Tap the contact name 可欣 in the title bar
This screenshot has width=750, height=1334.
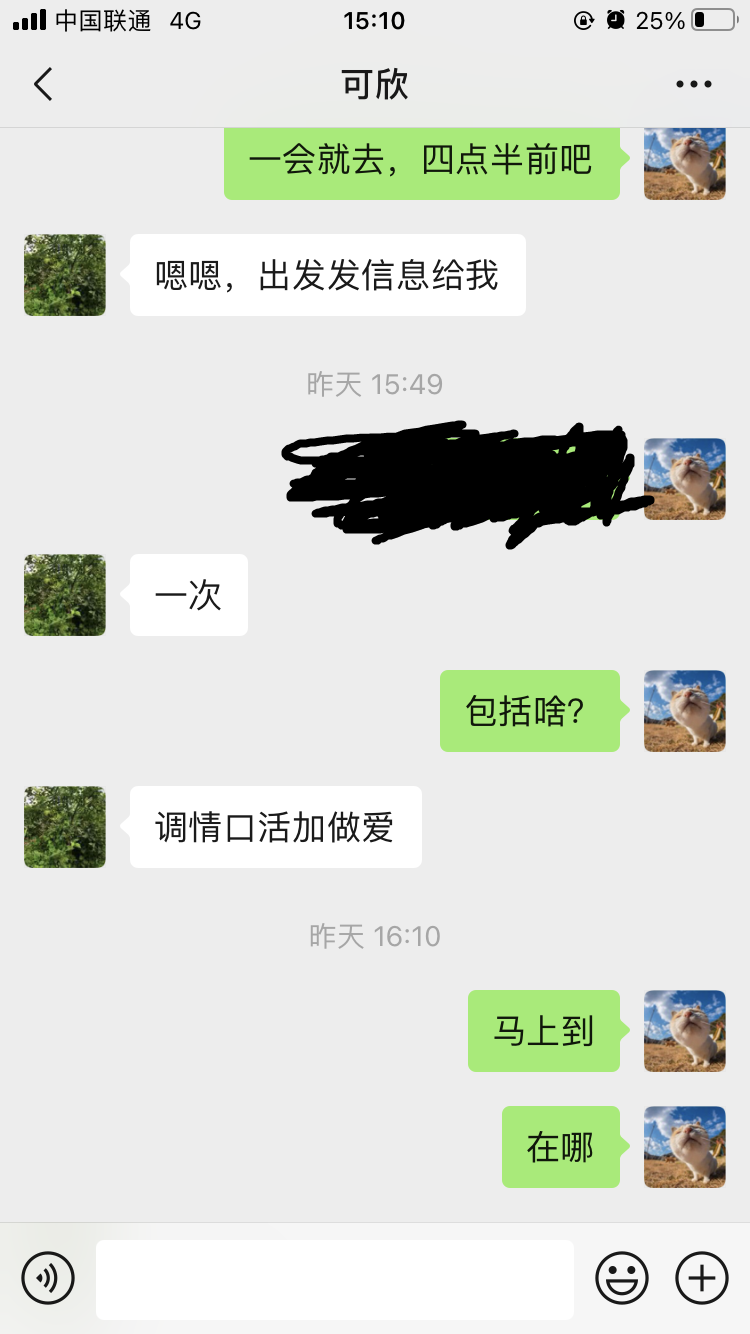tap(375, 84)
